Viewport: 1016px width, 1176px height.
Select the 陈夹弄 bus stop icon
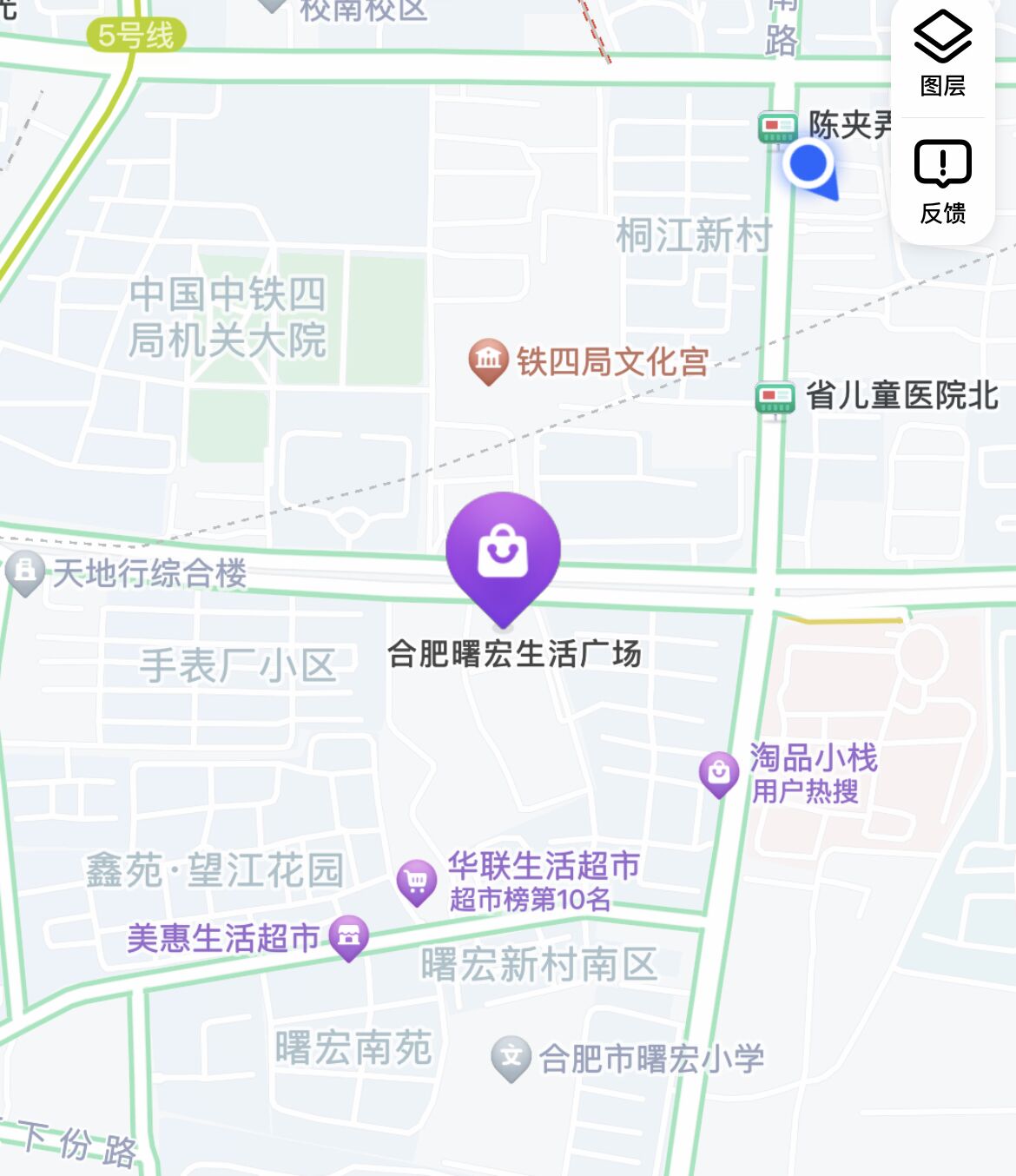(777, 128)
